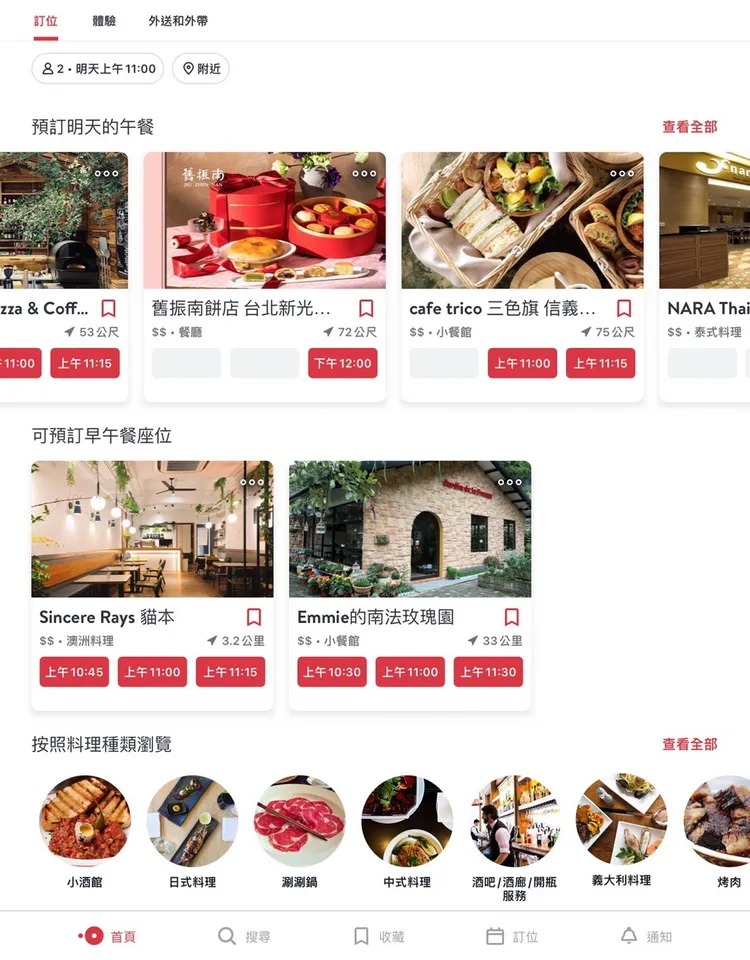
Task: Tap the 附近 location chip
Action: coord(200,69)
